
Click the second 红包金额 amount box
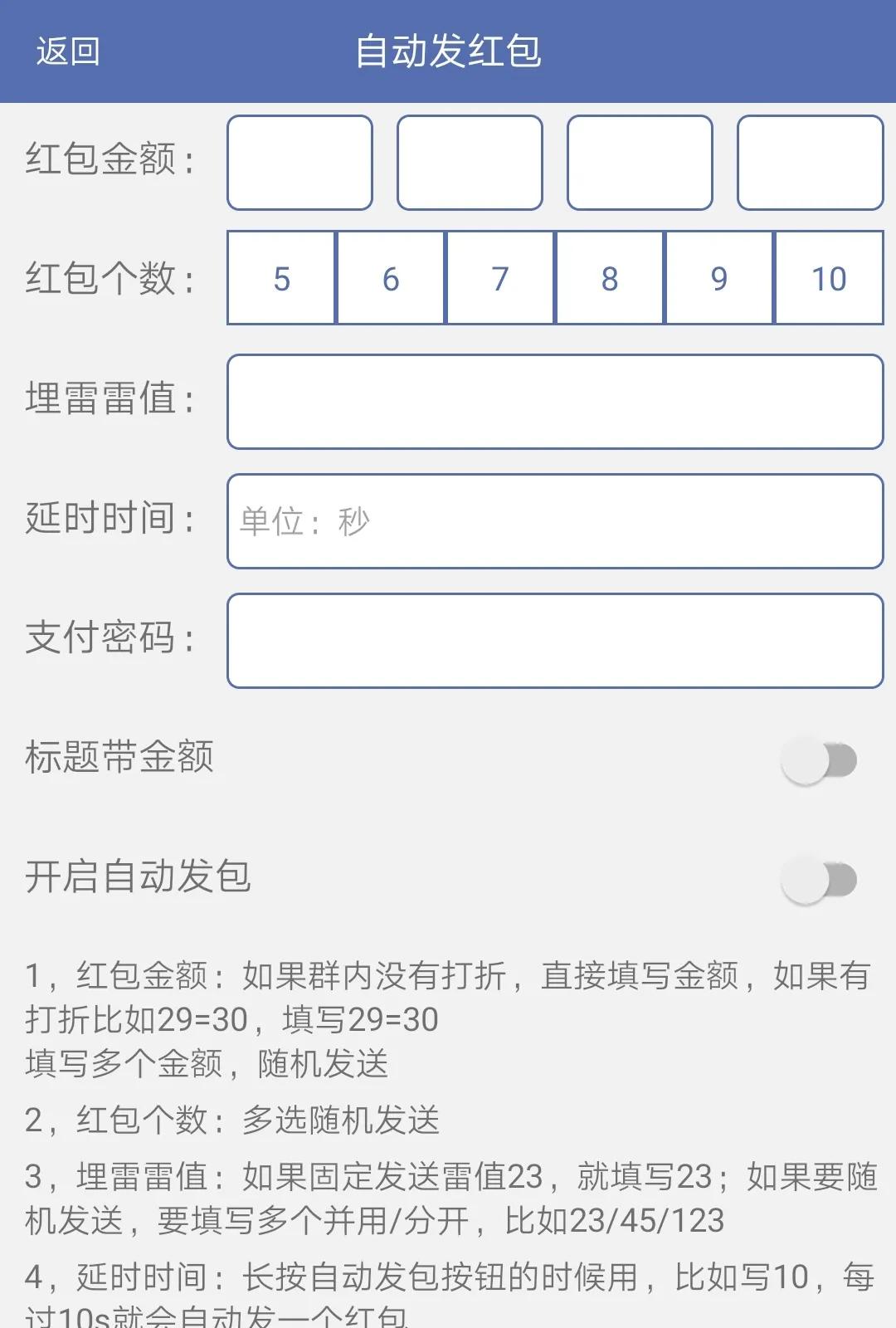click(470, 163)
